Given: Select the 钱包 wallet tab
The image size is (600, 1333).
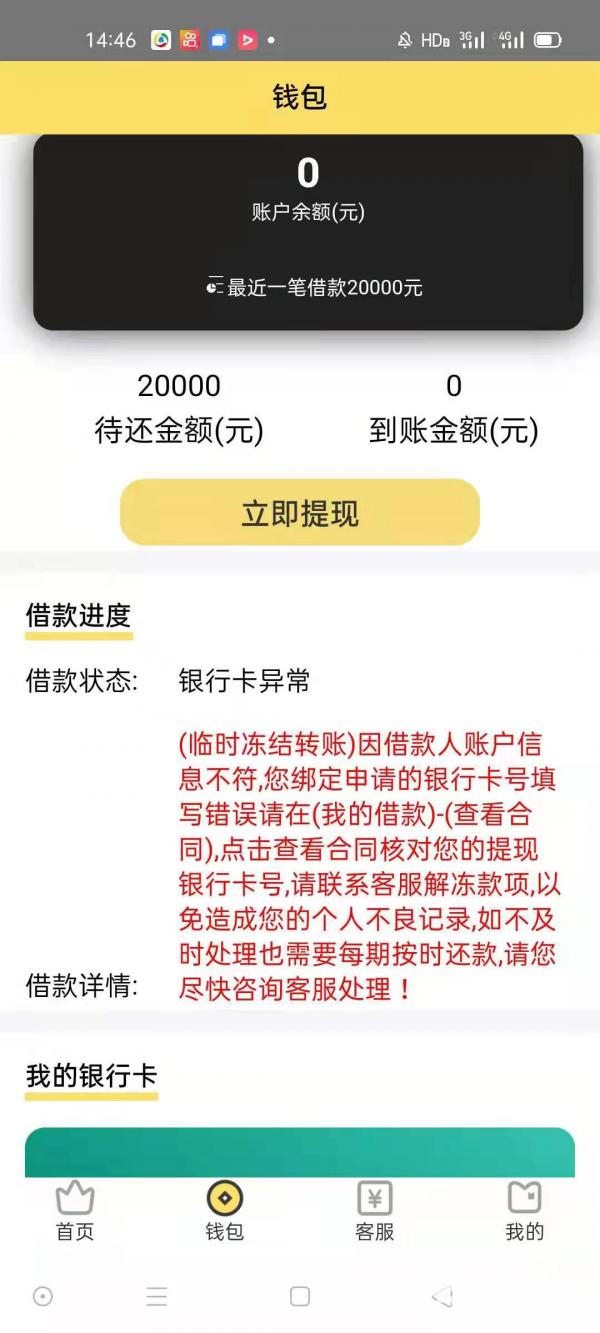Looking at the screenshot, I should coord(225,1211).
